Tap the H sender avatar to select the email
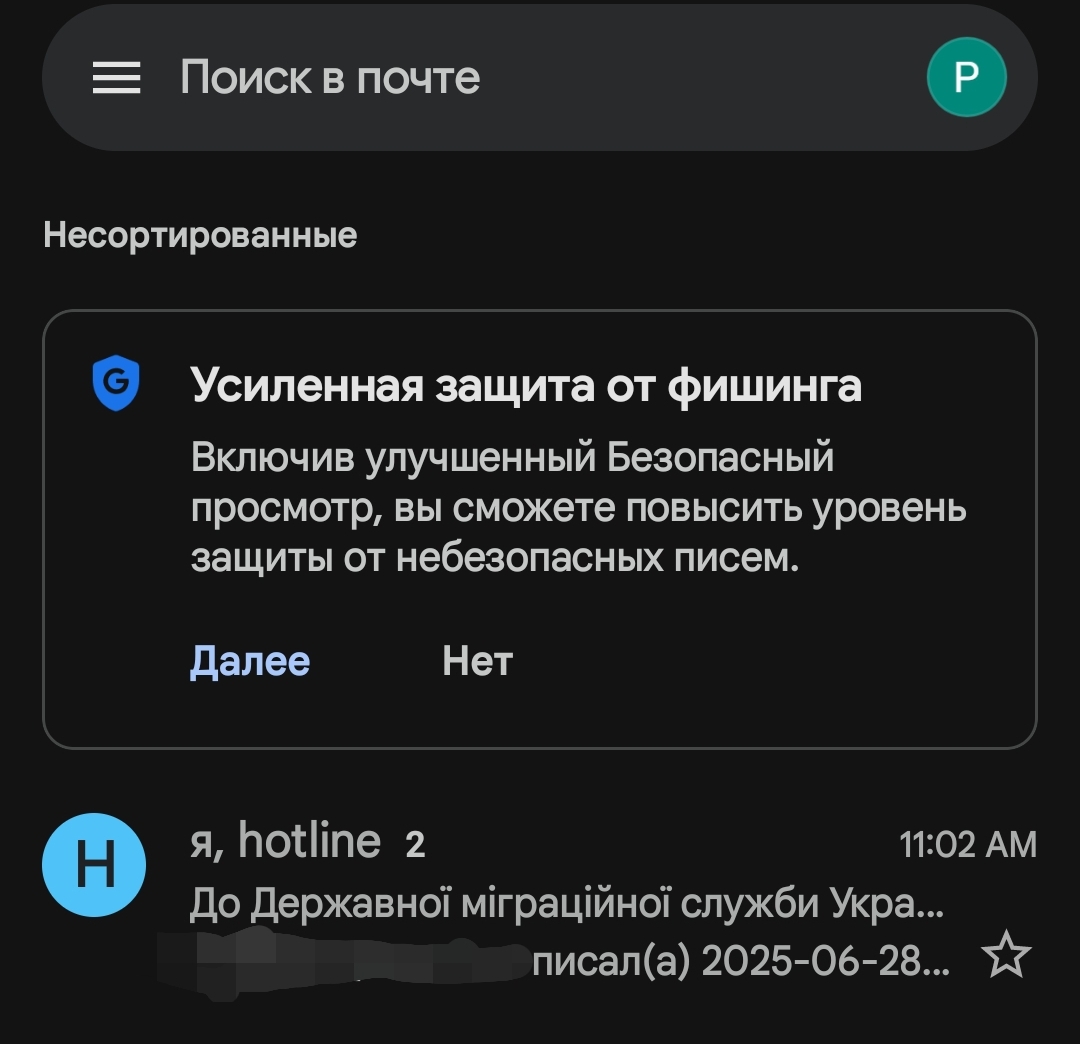The image size is (1080, 1044). pos(94,866)
